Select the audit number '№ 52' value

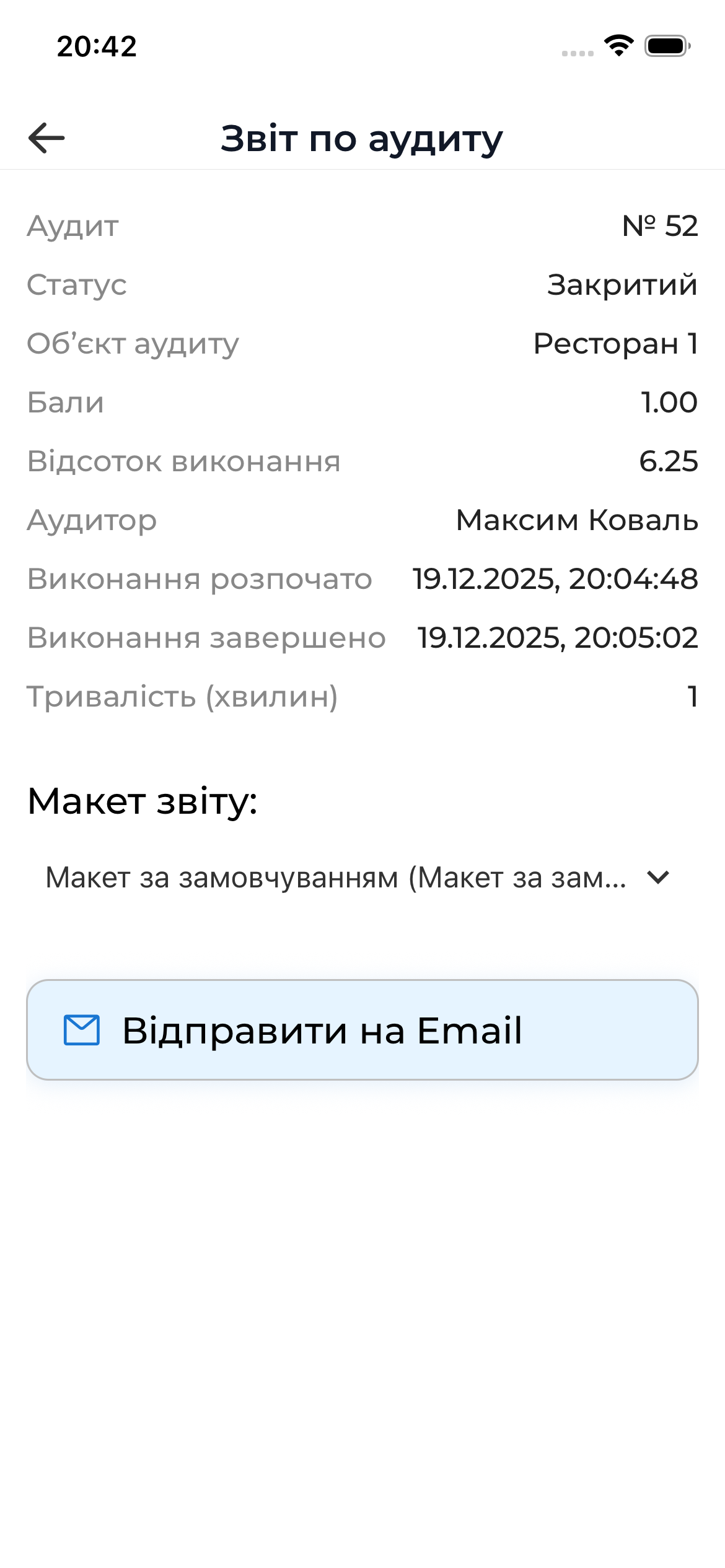659,226
